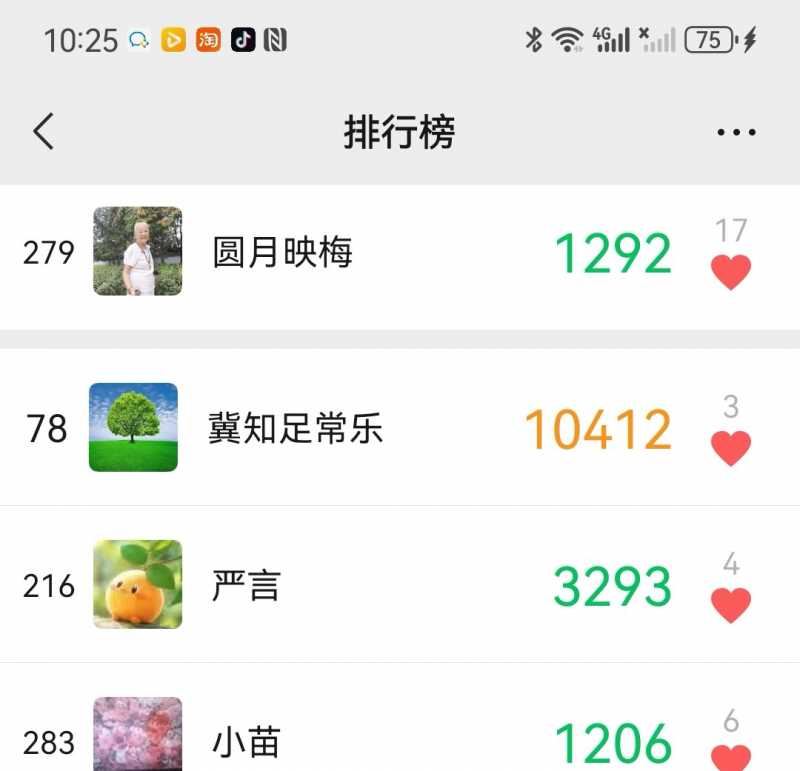Go back from the 排行榜 page

[x=43, y=132]
